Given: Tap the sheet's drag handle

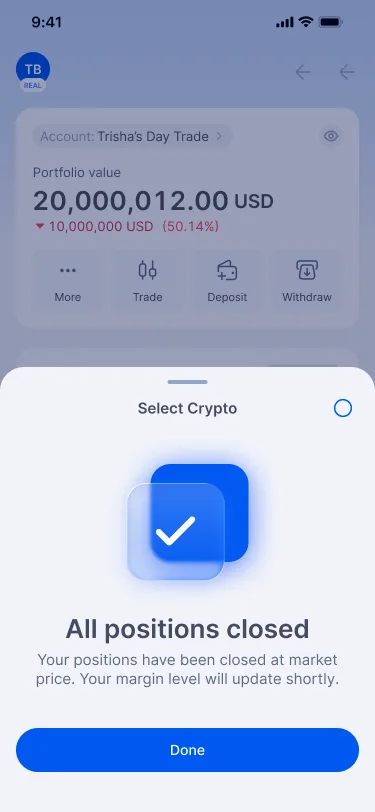Looking at the screenshot, I should 188,382.
